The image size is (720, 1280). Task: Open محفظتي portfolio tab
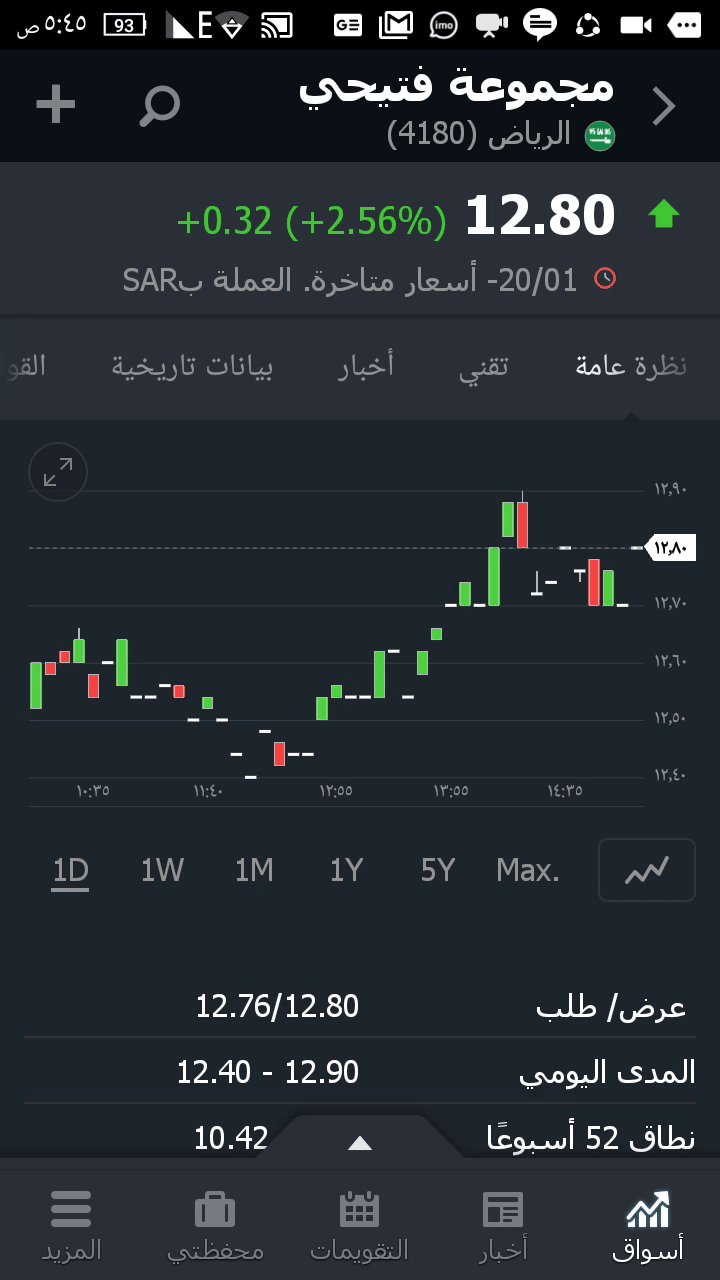coord(215,1224)
